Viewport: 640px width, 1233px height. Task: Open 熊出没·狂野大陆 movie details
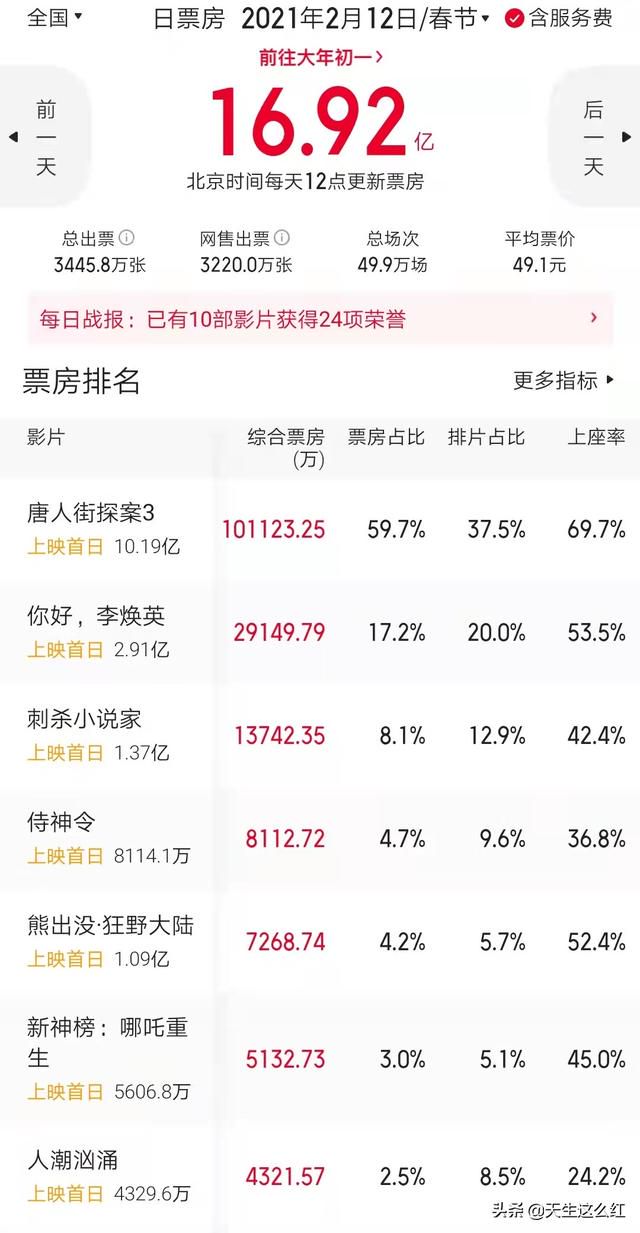click(320, 942)
